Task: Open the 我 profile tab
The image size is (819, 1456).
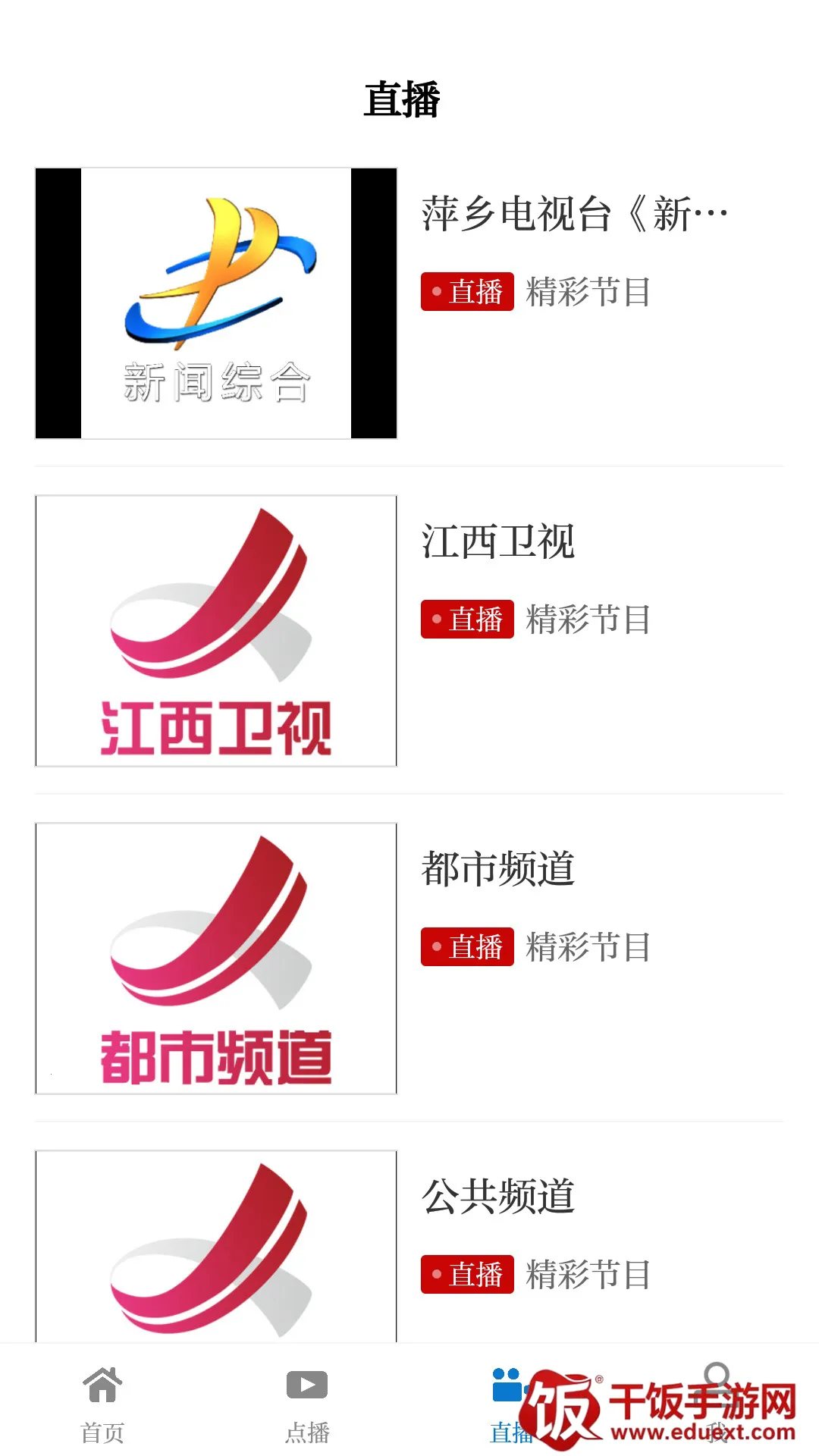Action: click(716, 1403)
